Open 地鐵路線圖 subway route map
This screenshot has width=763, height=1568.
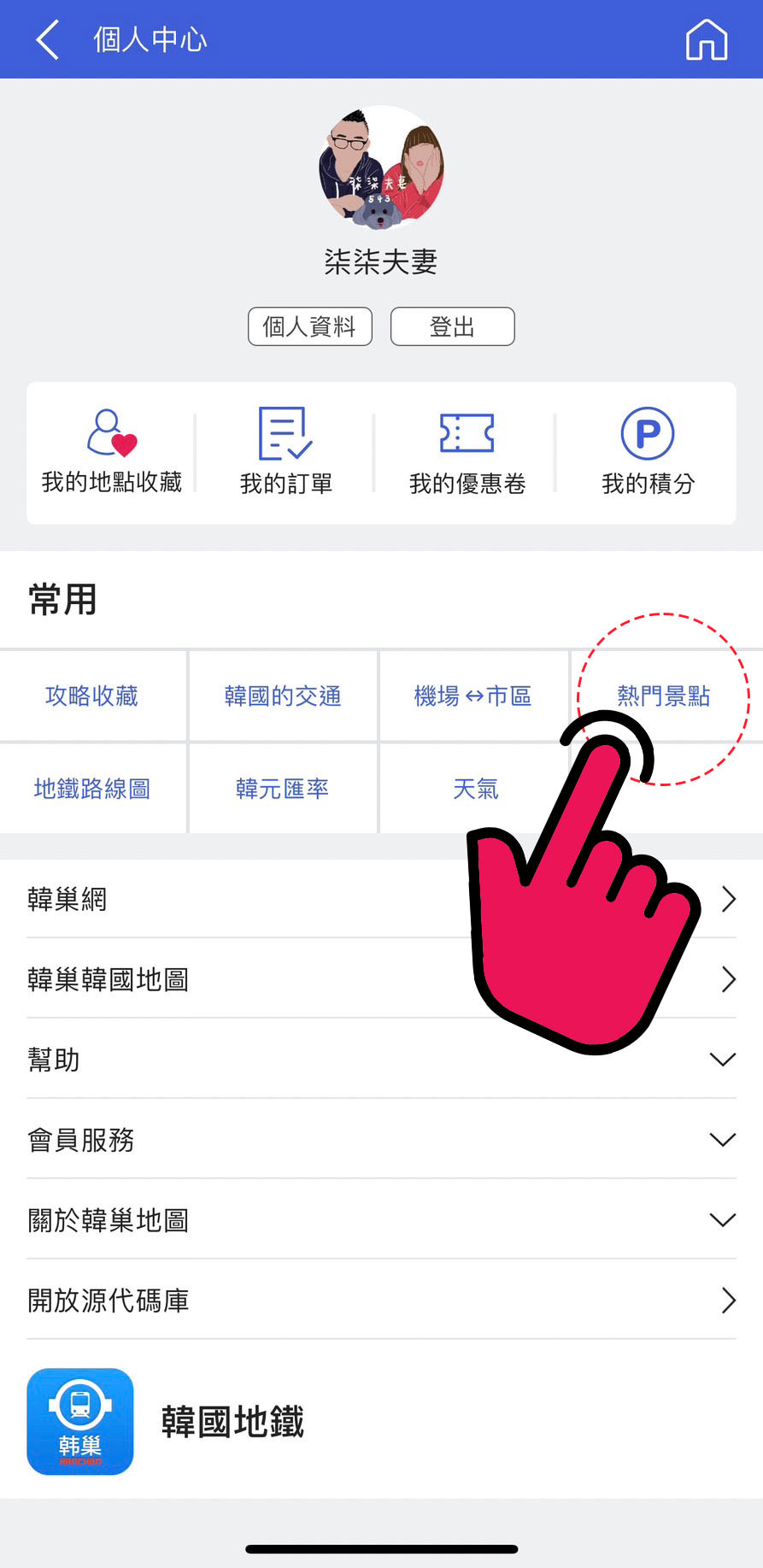pyautogui.click(x=92, y=789)
